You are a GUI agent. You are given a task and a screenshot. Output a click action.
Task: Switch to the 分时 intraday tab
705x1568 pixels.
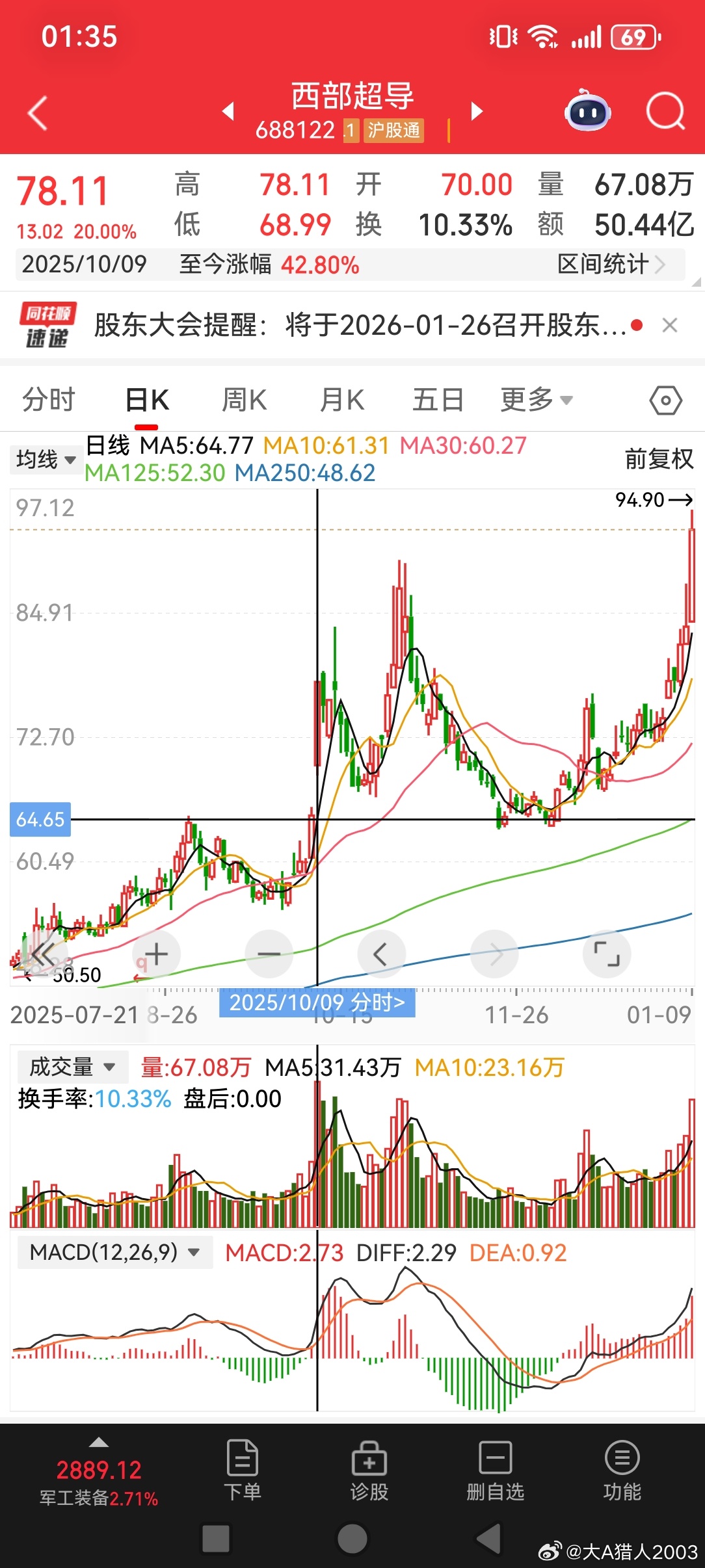48,399
